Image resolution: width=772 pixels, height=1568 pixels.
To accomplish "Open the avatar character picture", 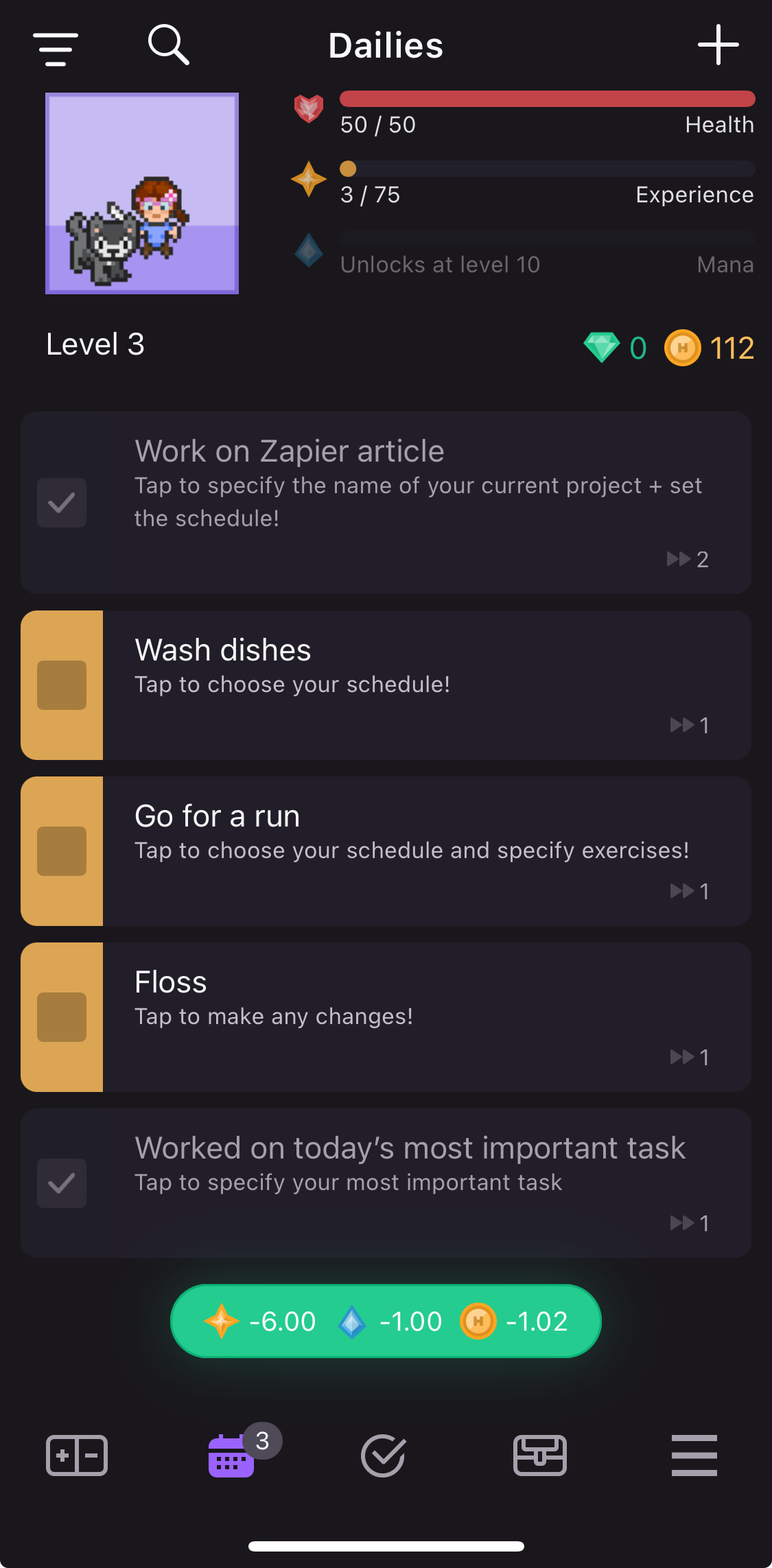I will point(142,193).
